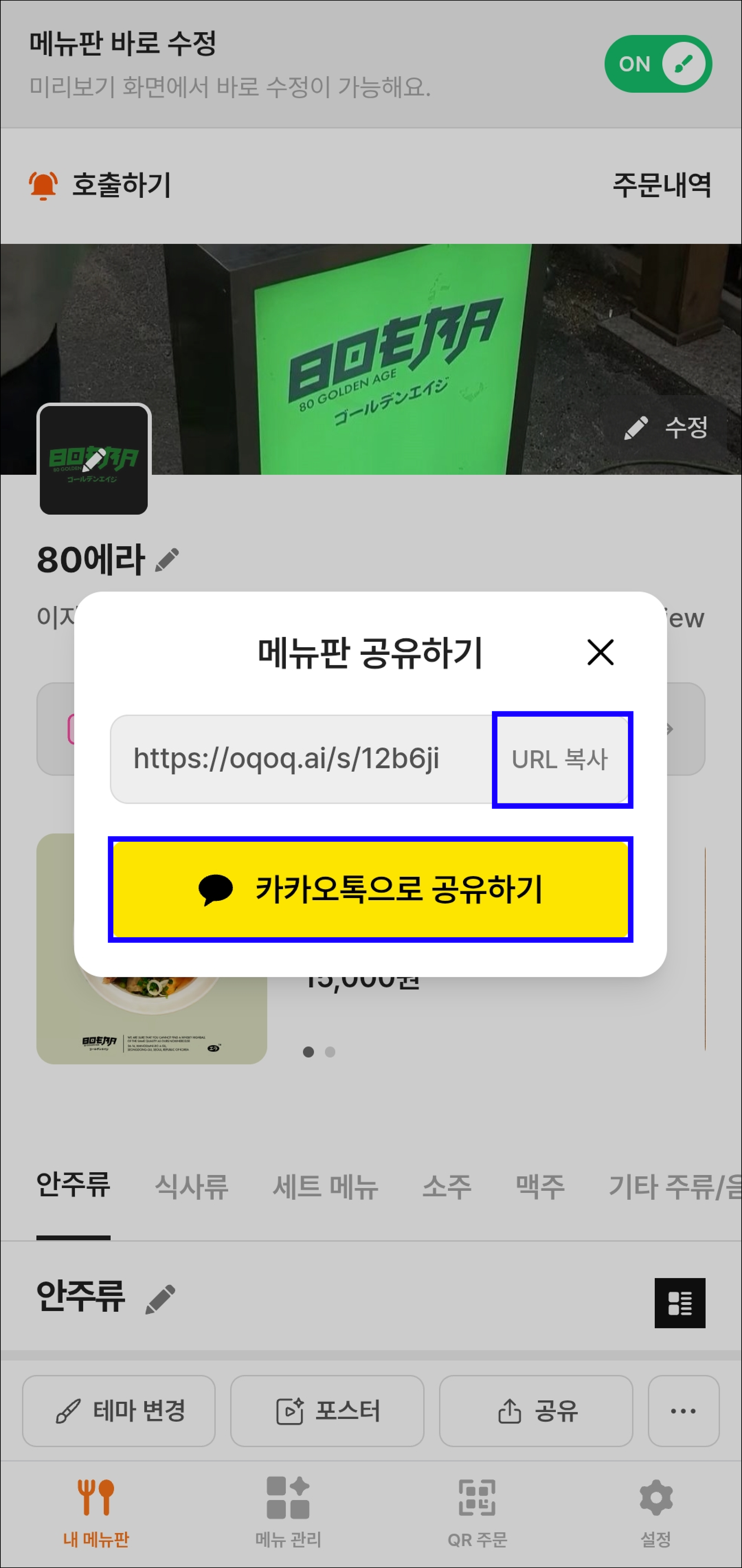The width and height of the screenshot is (742, 1568).
Task: Switch to the 세트 메뉴 tab
Action: pyautogui.click(x=325, y=1186)
